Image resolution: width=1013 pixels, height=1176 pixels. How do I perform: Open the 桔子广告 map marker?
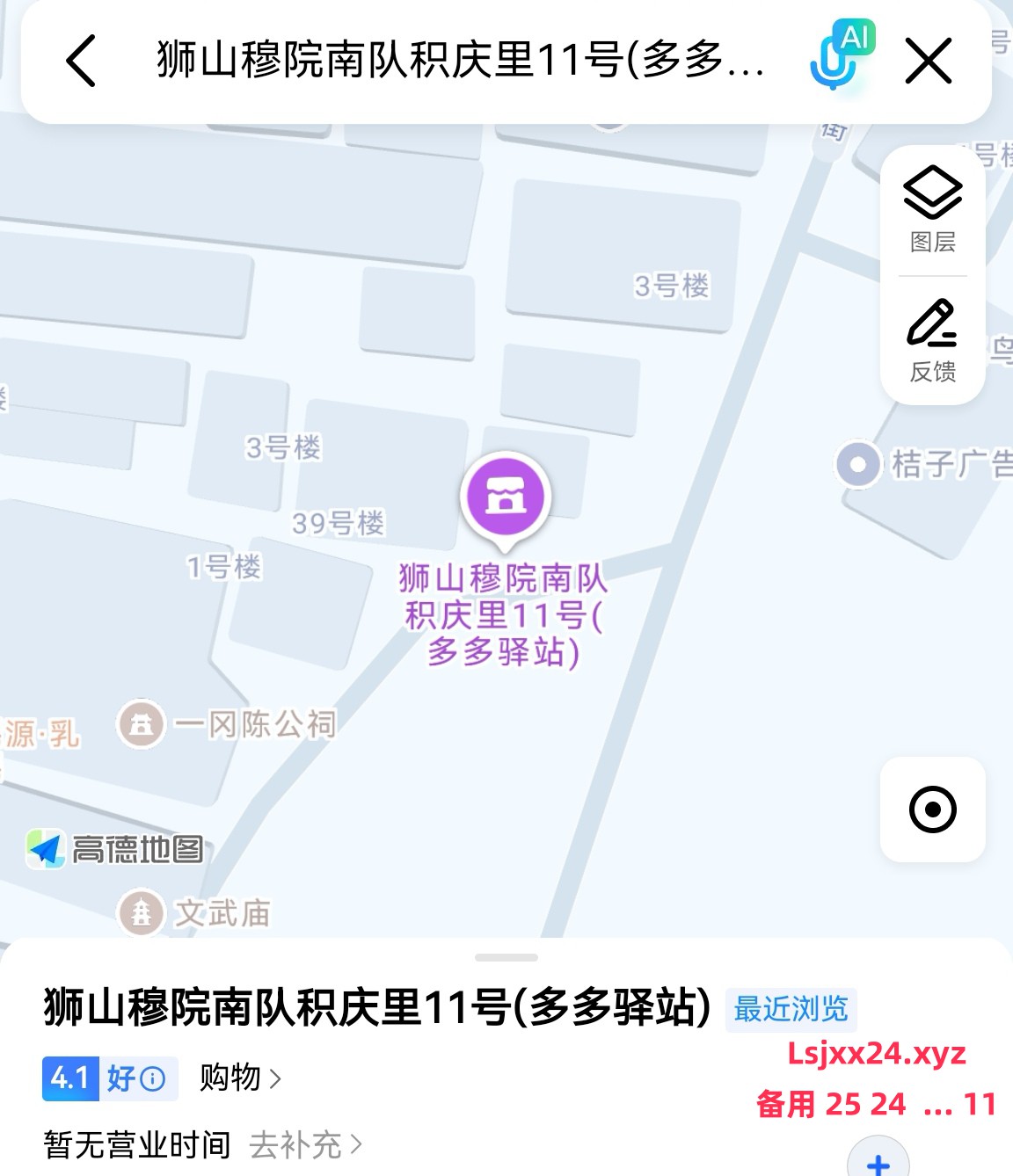(858, 463)
